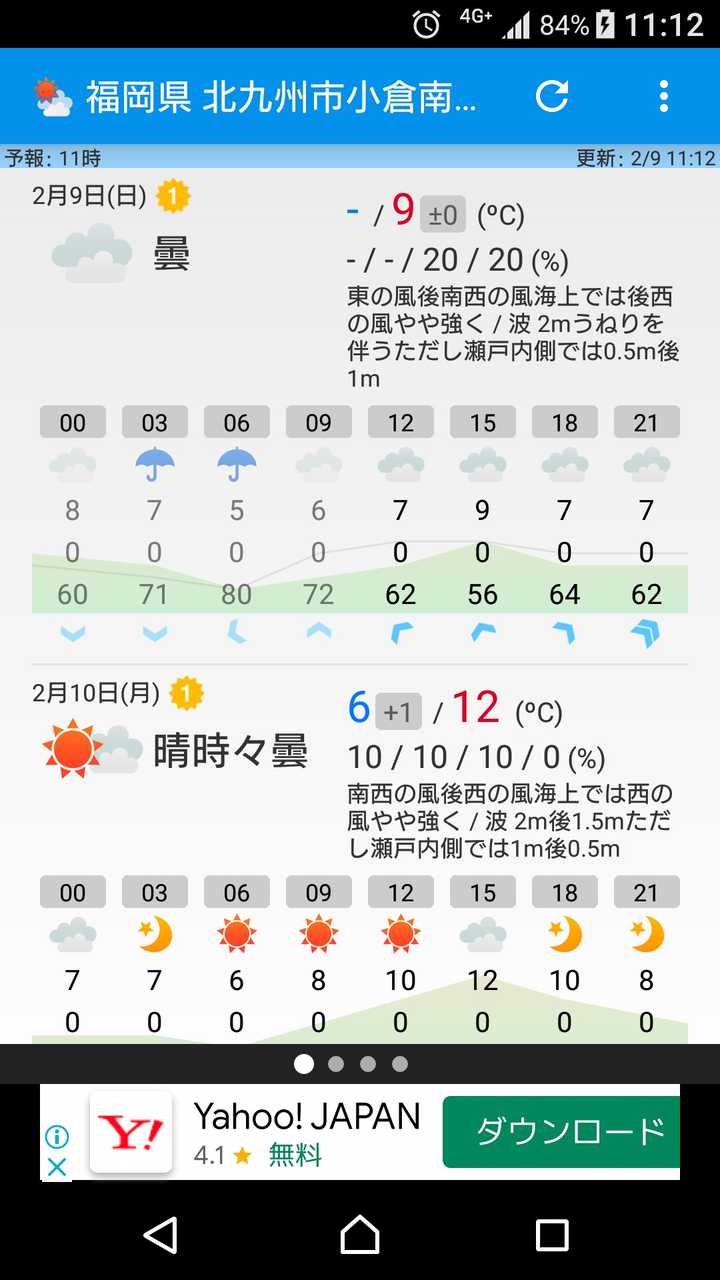Open the 福岡県 北九州市小倉南 location title
The height and width of the screenshot is (1280, 720).
tap(282, 98)
